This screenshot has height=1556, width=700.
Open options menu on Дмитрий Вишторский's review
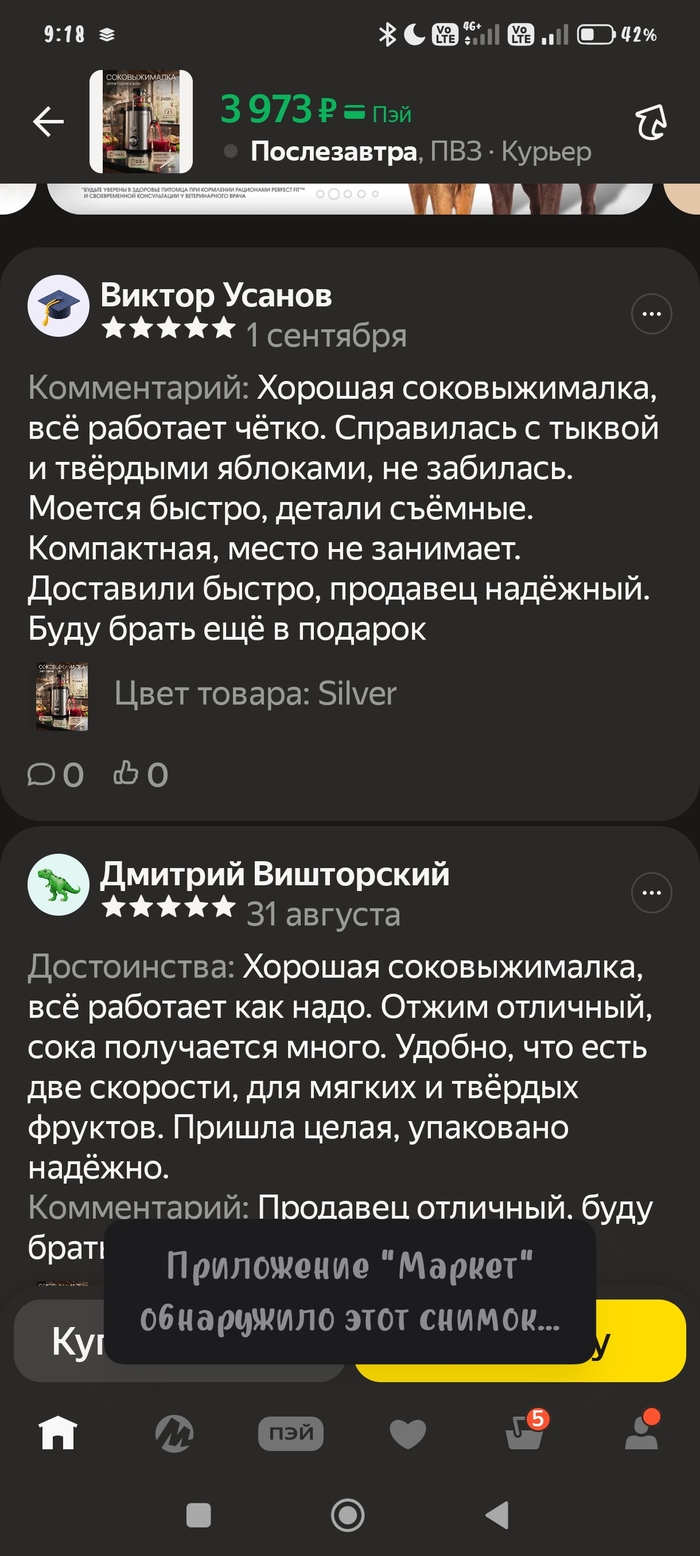pyautogui.click(x=651, y=892)
